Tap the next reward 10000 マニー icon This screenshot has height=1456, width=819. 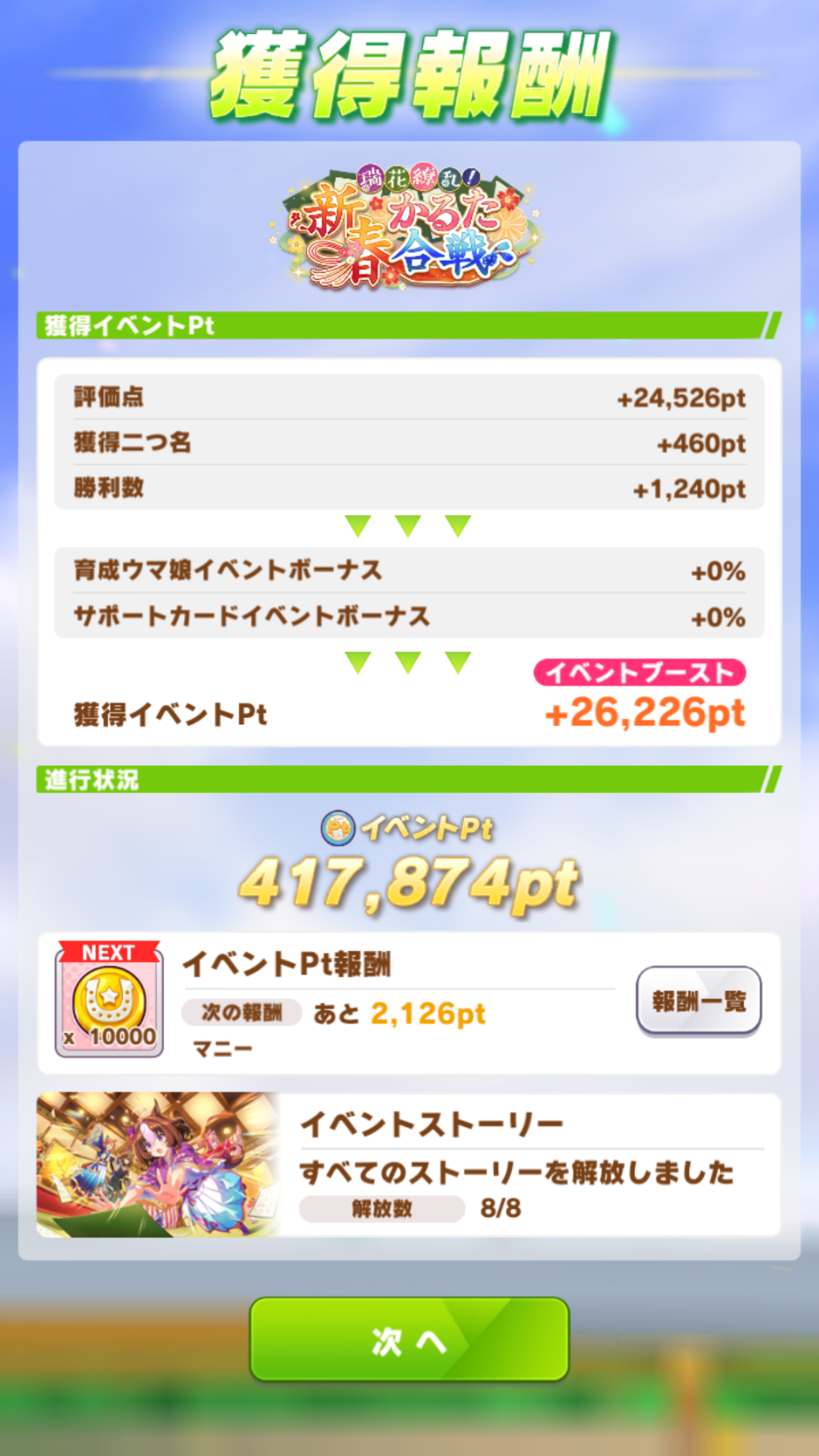(109, 999)
